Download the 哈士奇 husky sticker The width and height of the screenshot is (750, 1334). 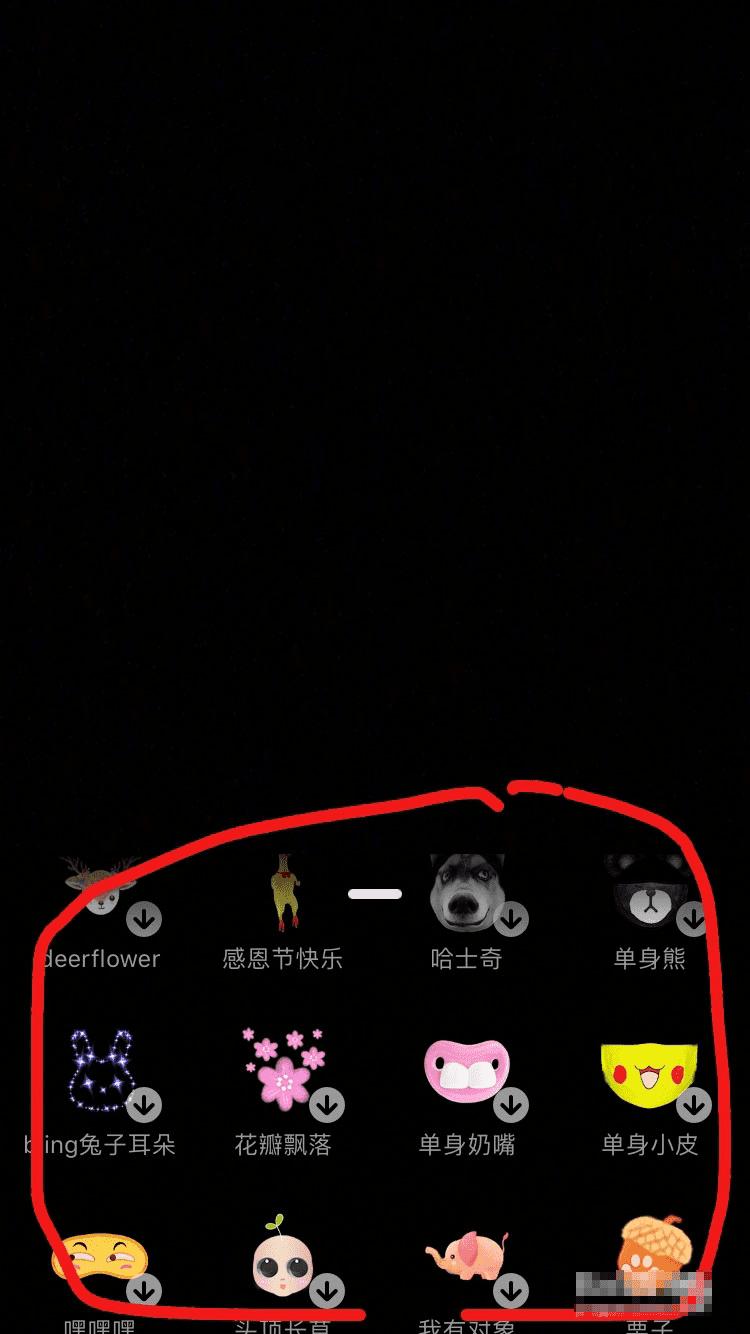click(511, 918)
